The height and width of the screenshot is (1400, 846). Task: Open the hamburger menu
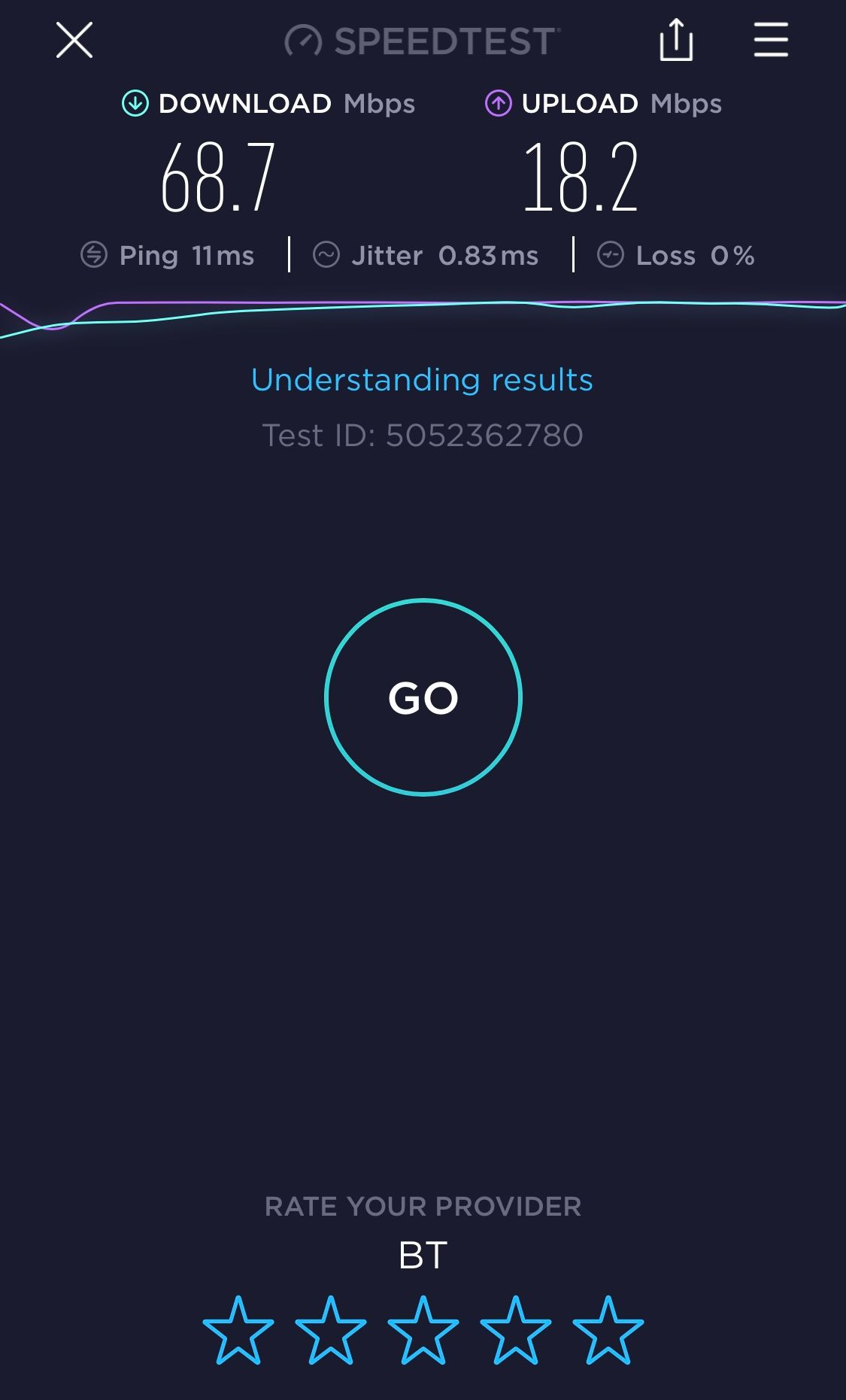click(x=771, y=40)
